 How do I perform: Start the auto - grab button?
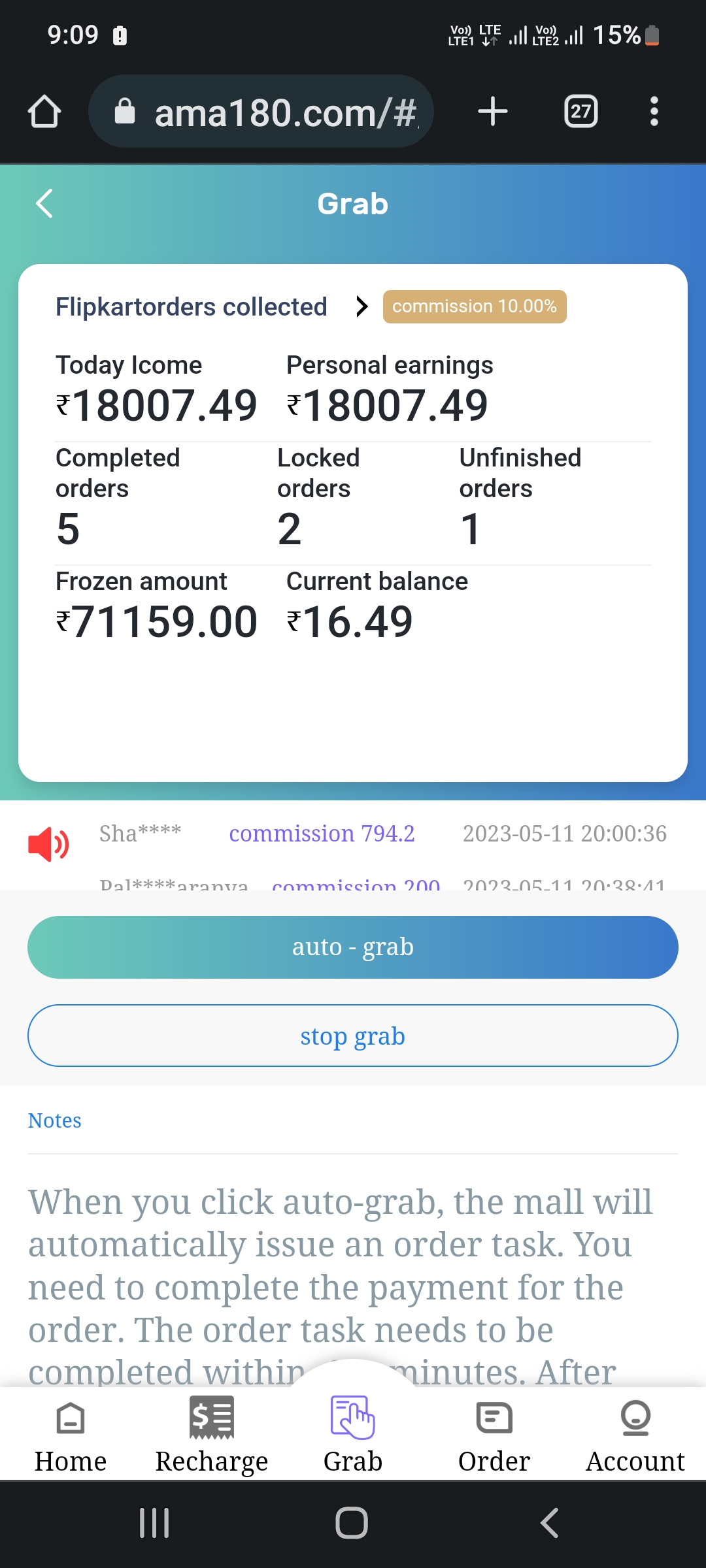[x=353, y=947]
